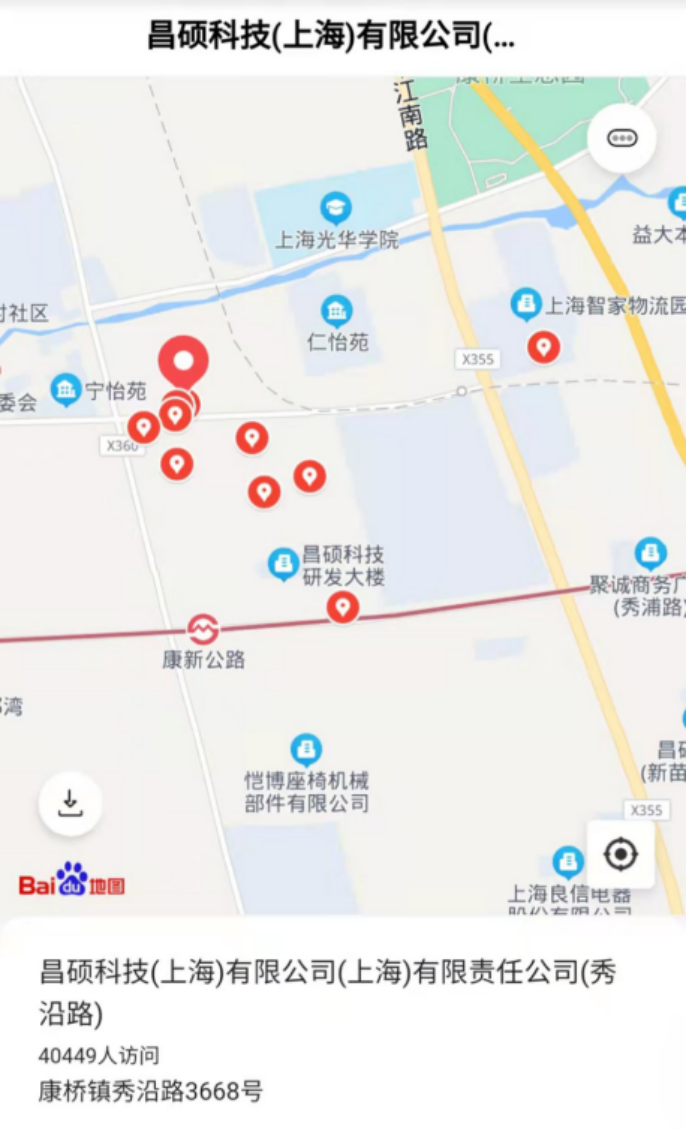Select the 聚诚商务广场 map marker
Image resolution: width=687 pixels, height=1130 pixels.
(651, 553)
